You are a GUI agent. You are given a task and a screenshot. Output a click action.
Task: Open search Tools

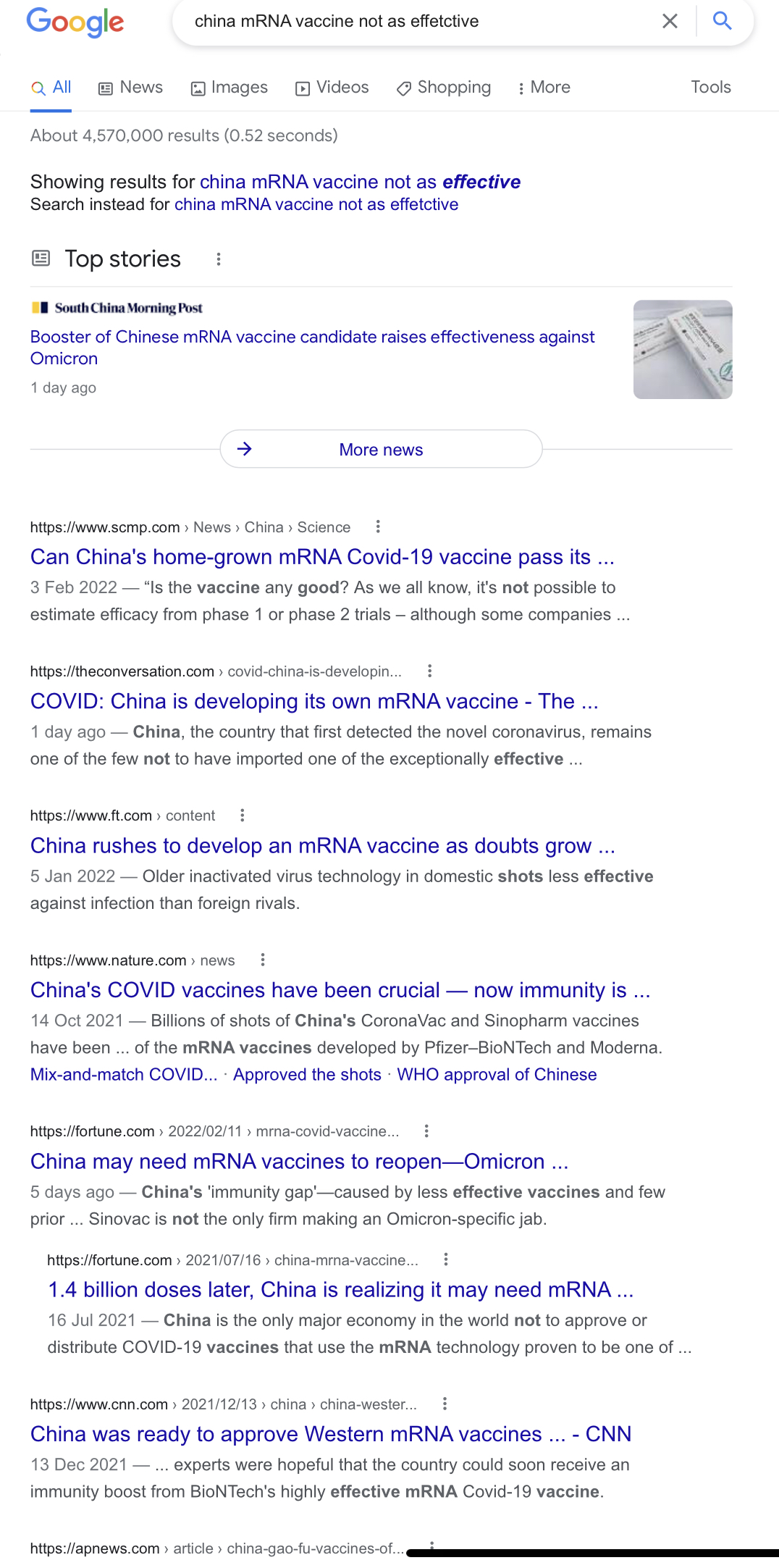(x=710, y=88)
